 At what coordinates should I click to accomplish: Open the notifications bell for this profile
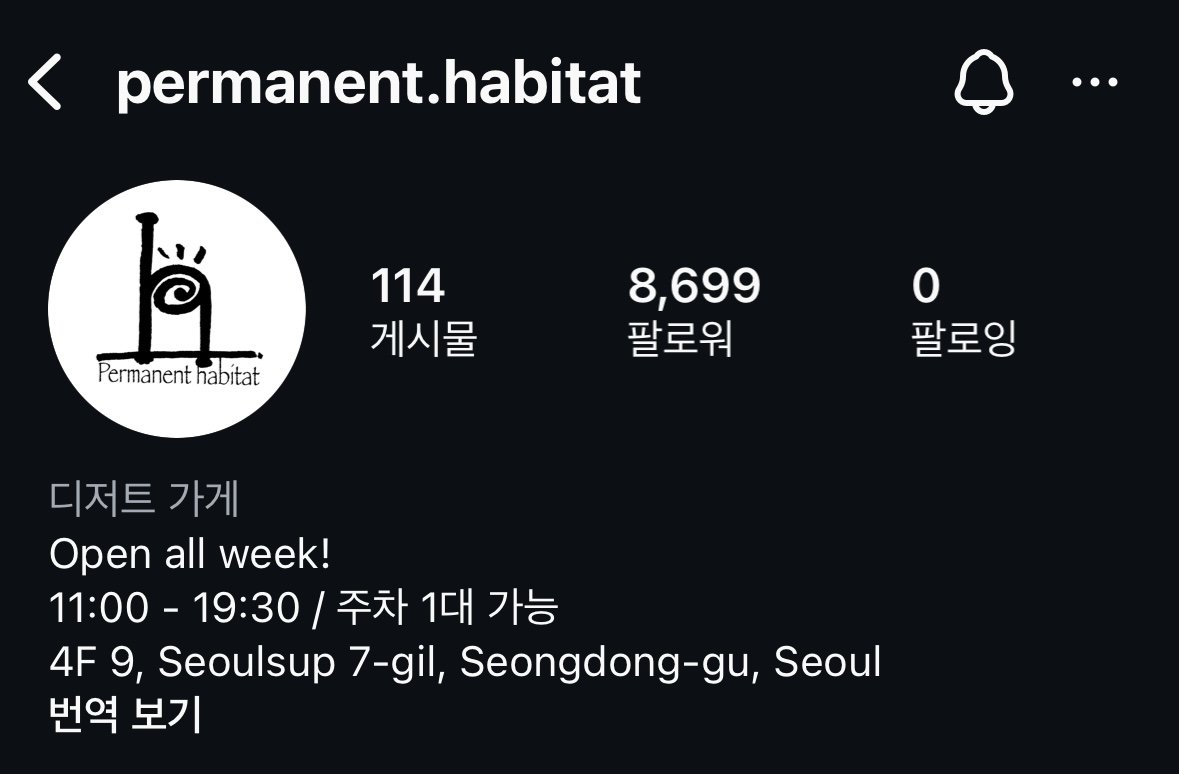984,83
